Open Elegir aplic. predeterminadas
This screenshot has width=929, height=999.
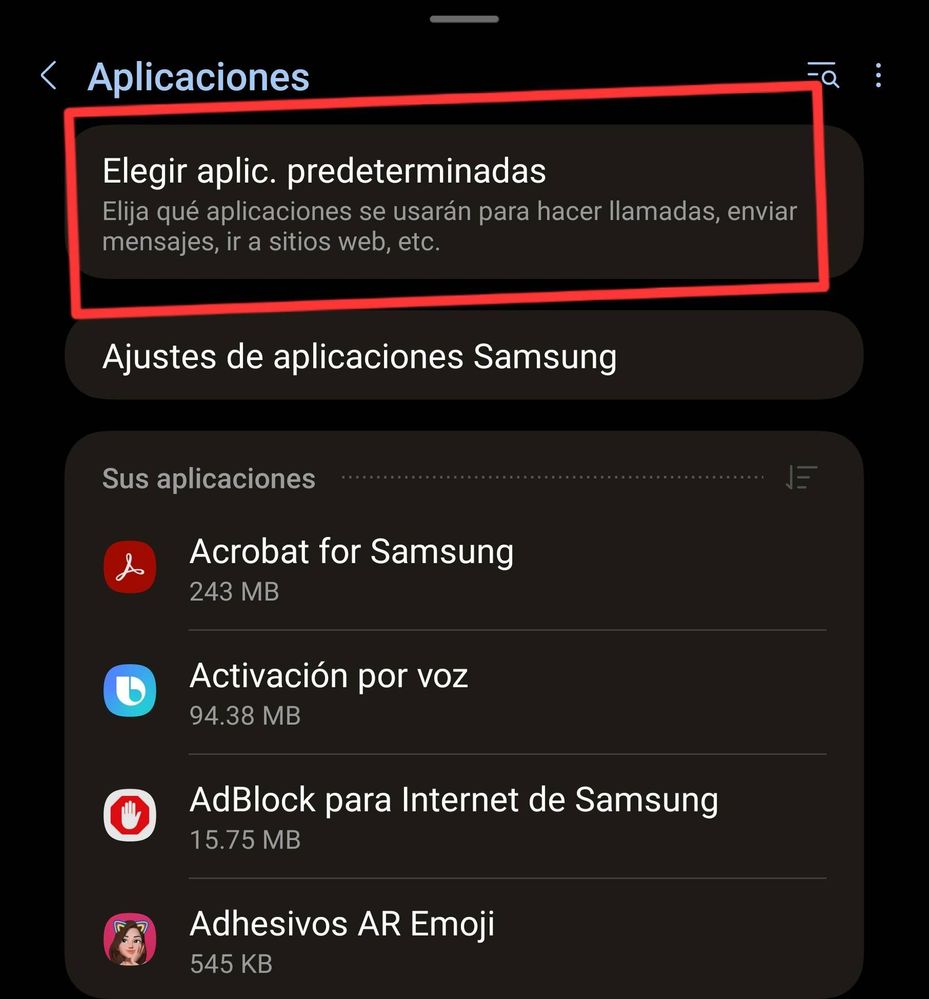(450, 202)
